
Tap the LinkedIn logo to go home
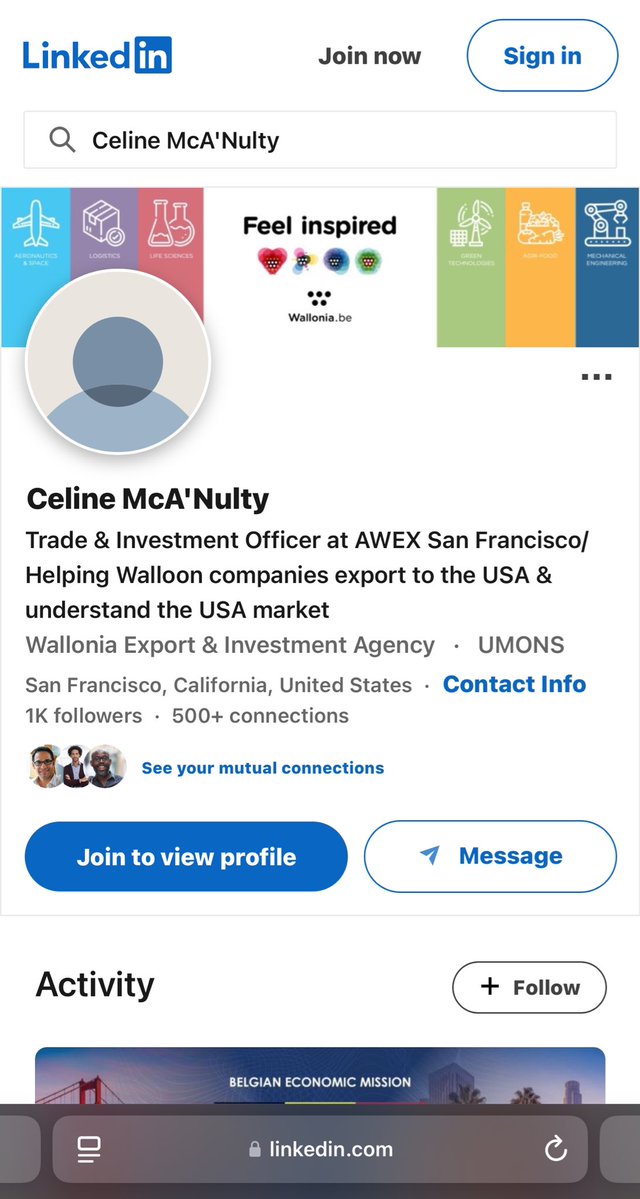coord(97,55)
